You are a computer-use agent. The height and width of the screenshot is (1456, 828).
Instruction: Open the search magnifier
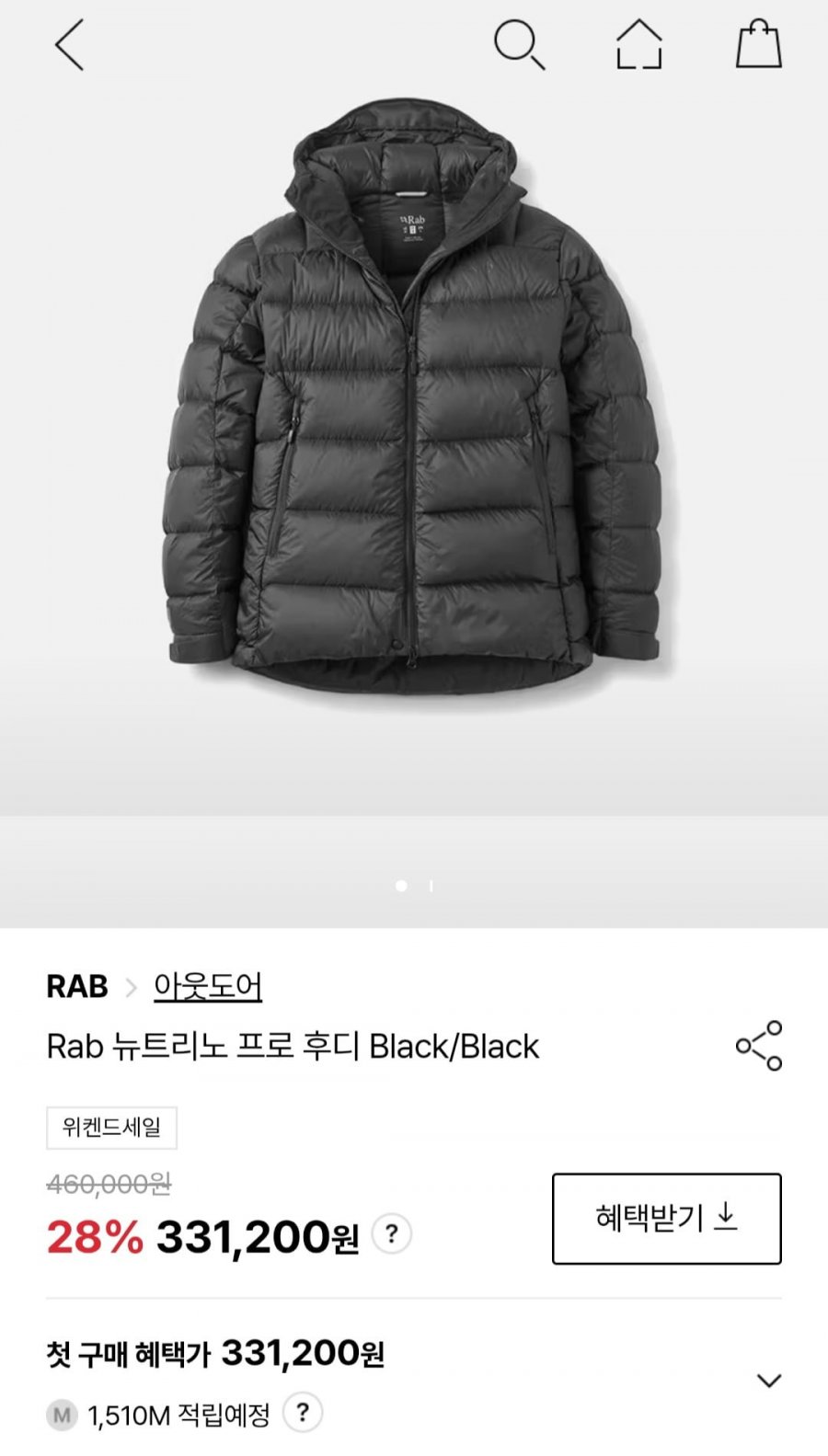(x=519, y=45)
